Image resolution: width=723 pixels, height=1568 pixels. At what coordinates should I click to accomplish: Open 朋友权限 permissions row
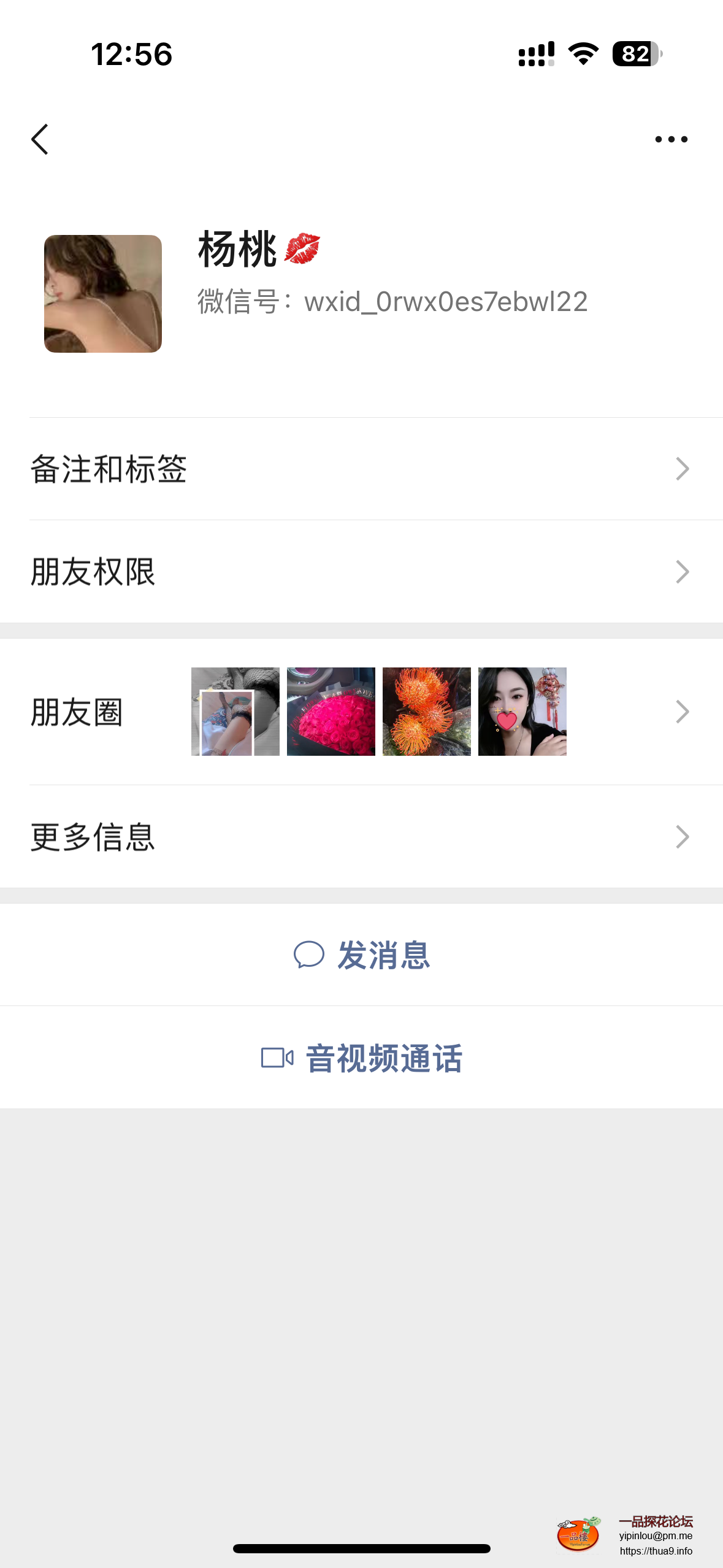(361, 572)
